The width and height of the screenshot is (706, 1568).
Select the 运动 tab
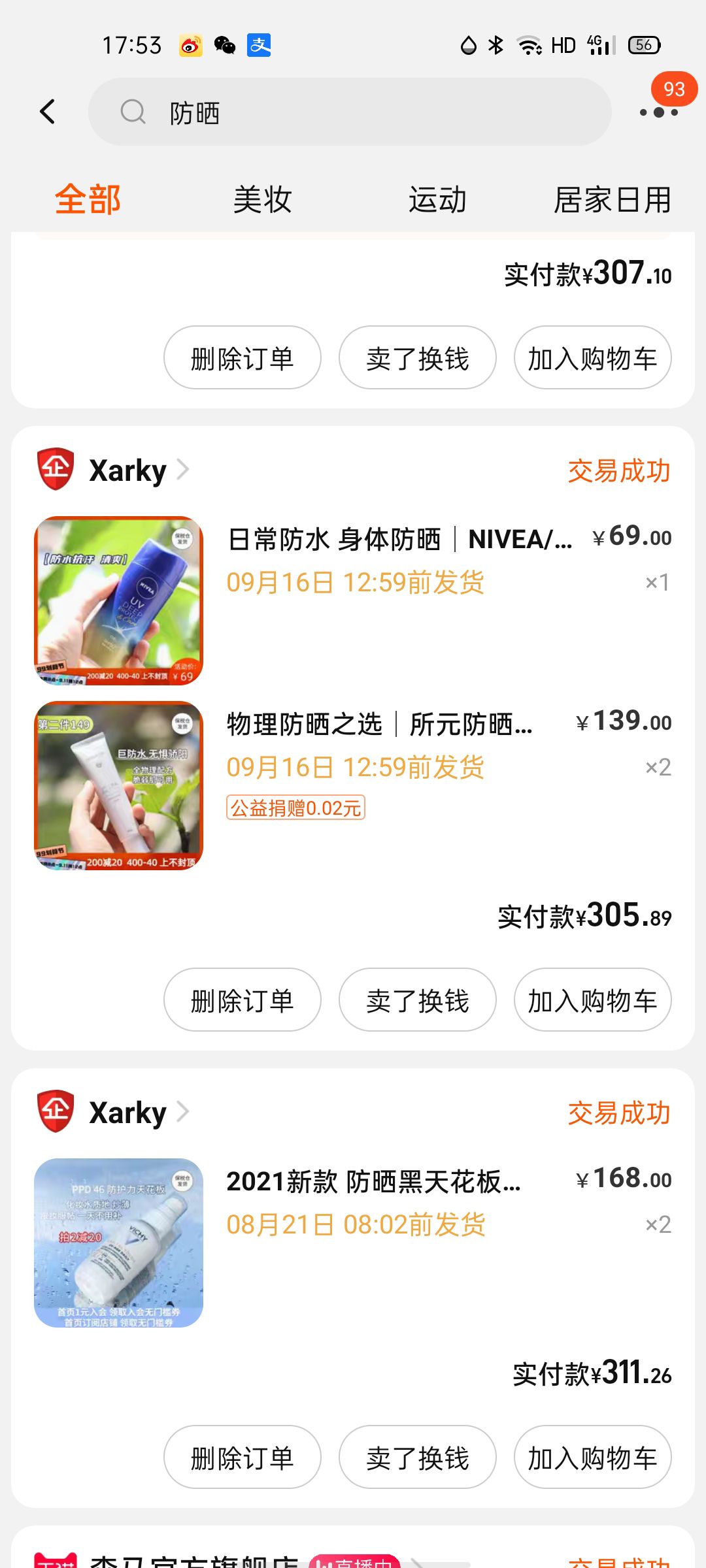[437, 199]
